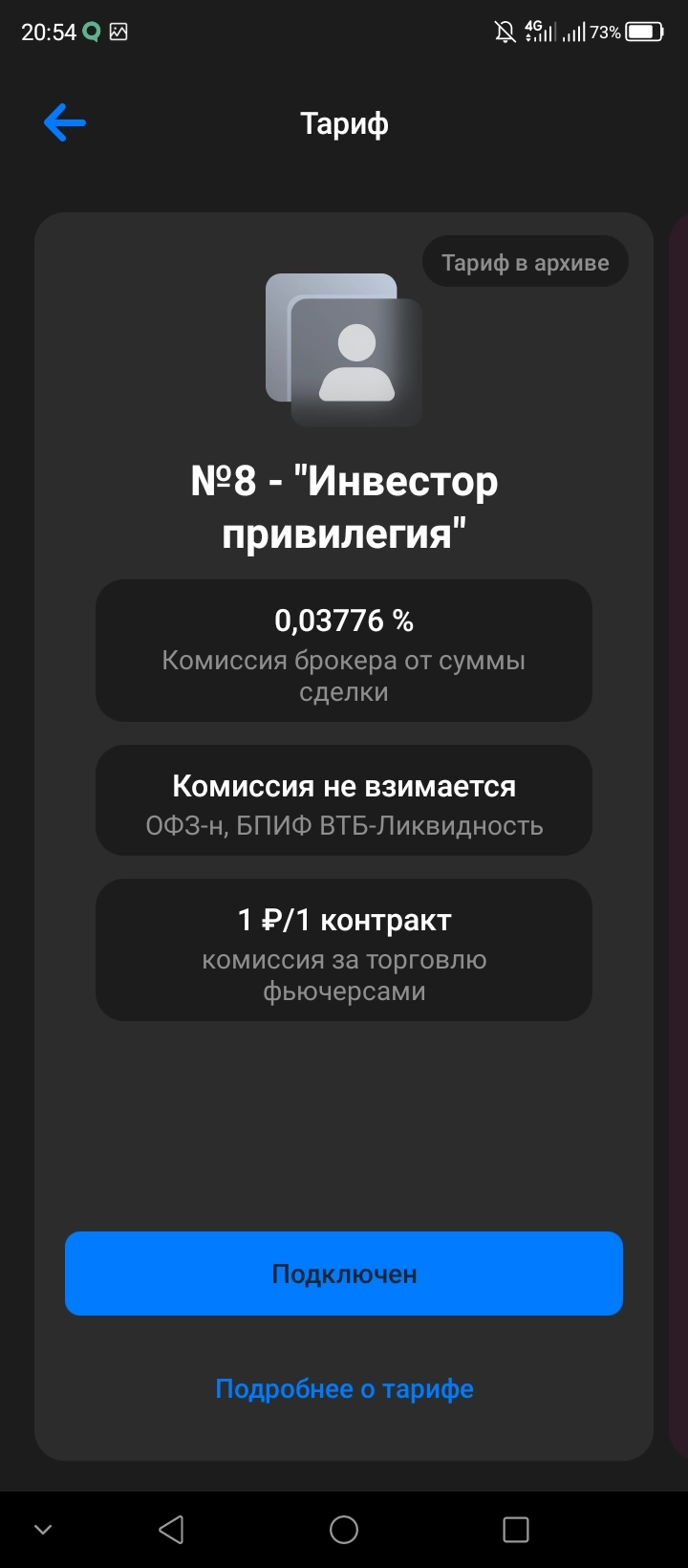Open the Подробнее о тарифе link
Screen dimensions: 688x1568
(344, 1388)
